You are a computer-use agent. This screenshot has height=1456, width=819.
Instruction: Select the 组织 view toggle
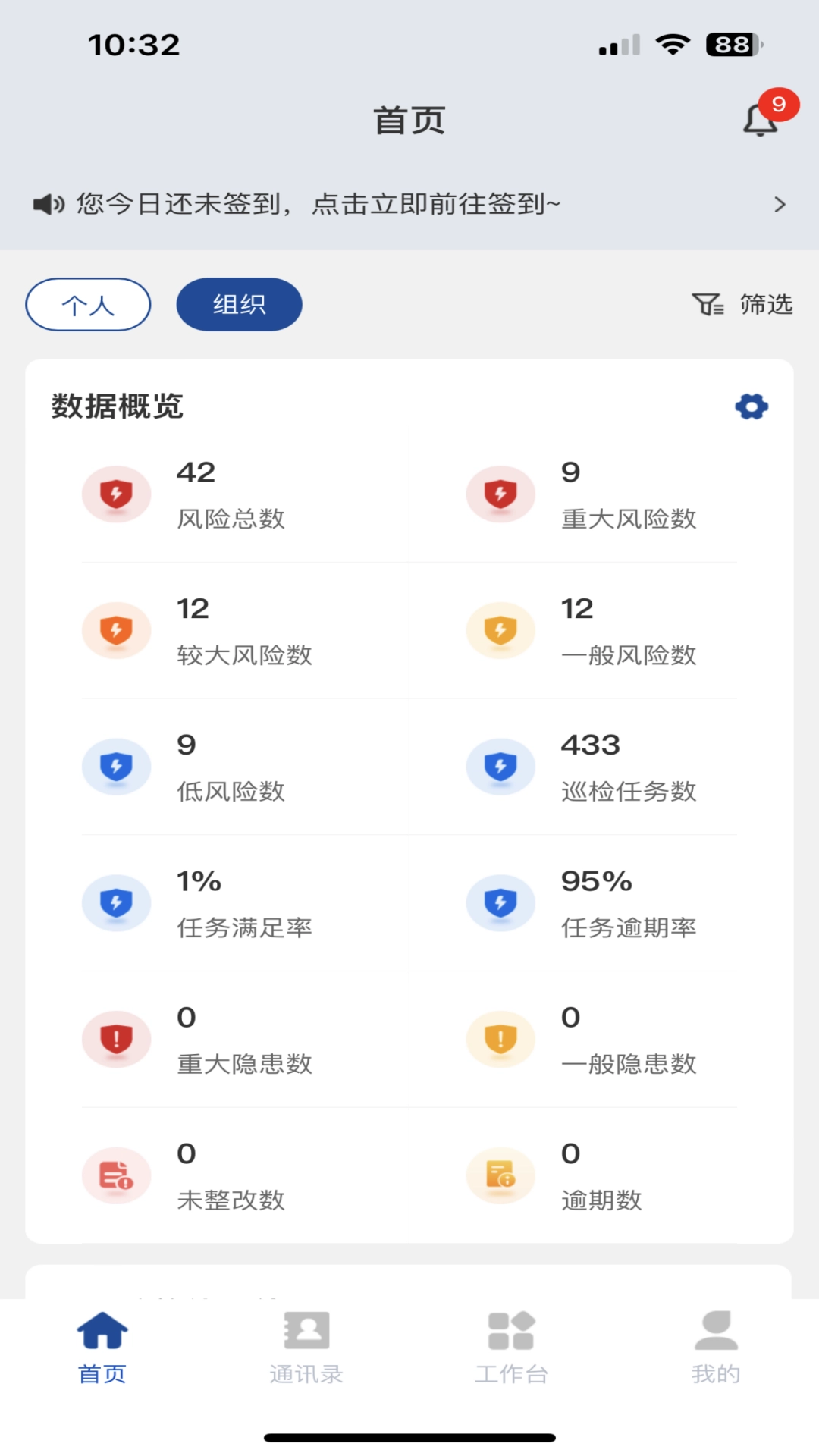pos(238,304)
